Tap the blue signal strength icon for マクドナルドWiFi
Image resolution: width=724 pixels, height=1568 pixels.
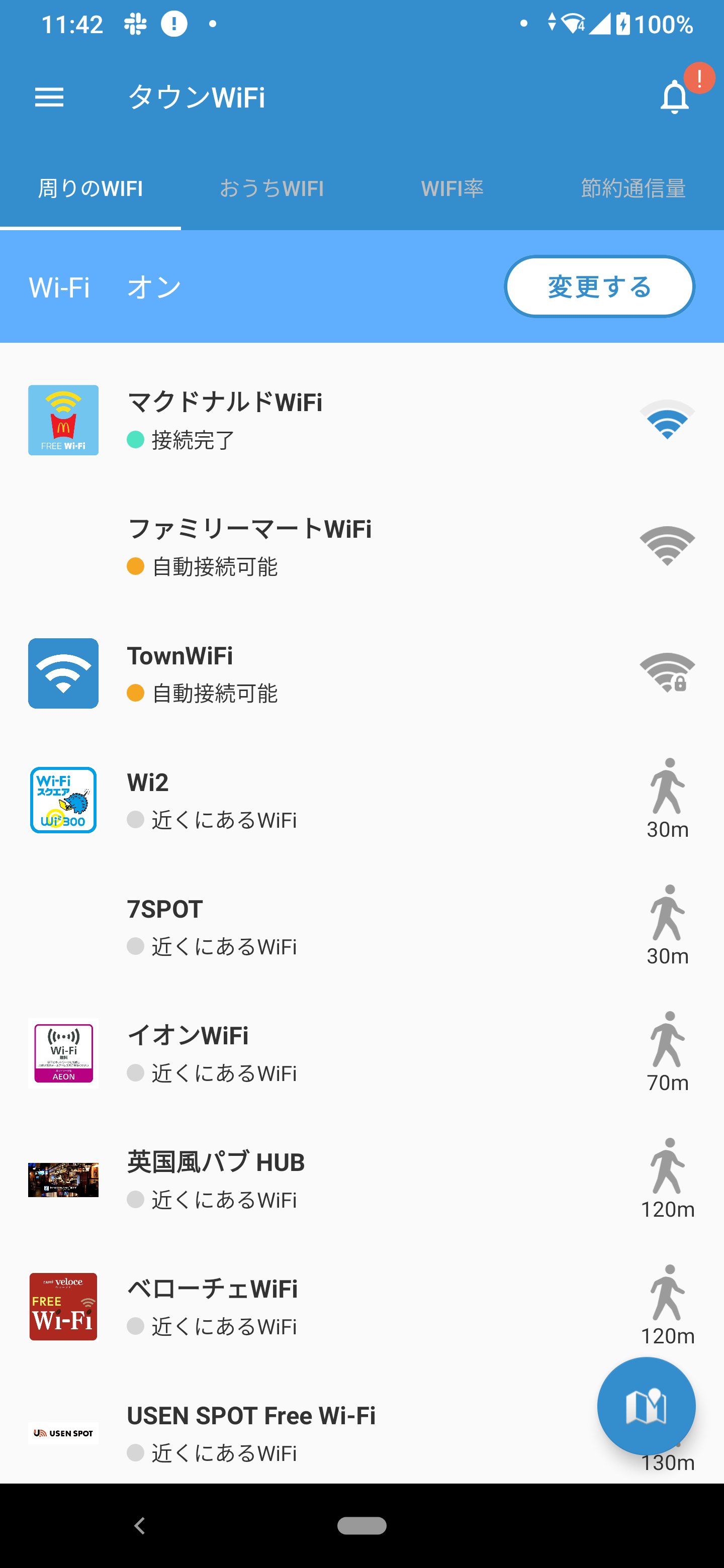tap(667, 420)
